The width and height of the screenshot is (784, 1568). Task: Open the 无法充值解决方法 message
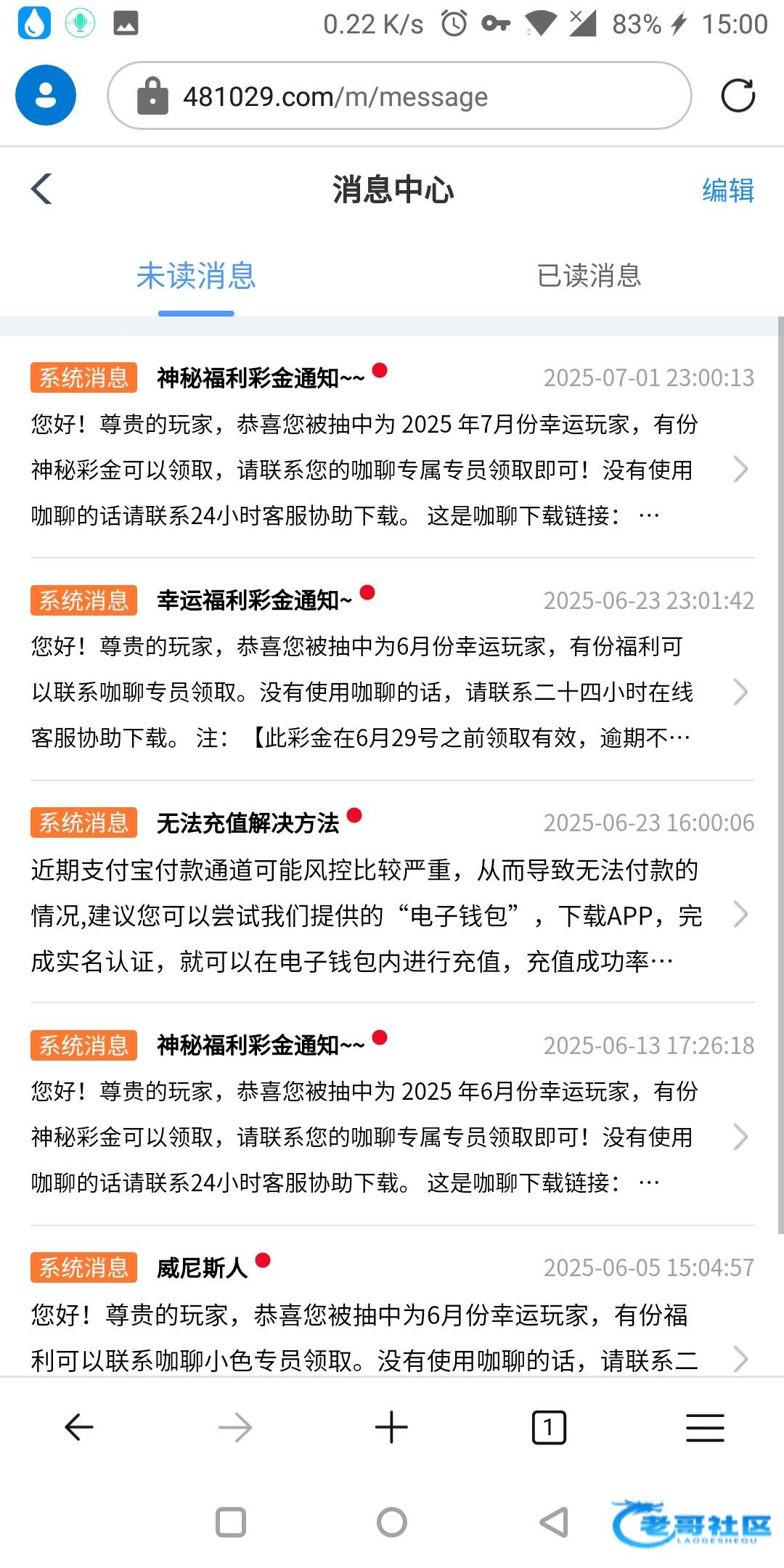[x=392, y=891]
